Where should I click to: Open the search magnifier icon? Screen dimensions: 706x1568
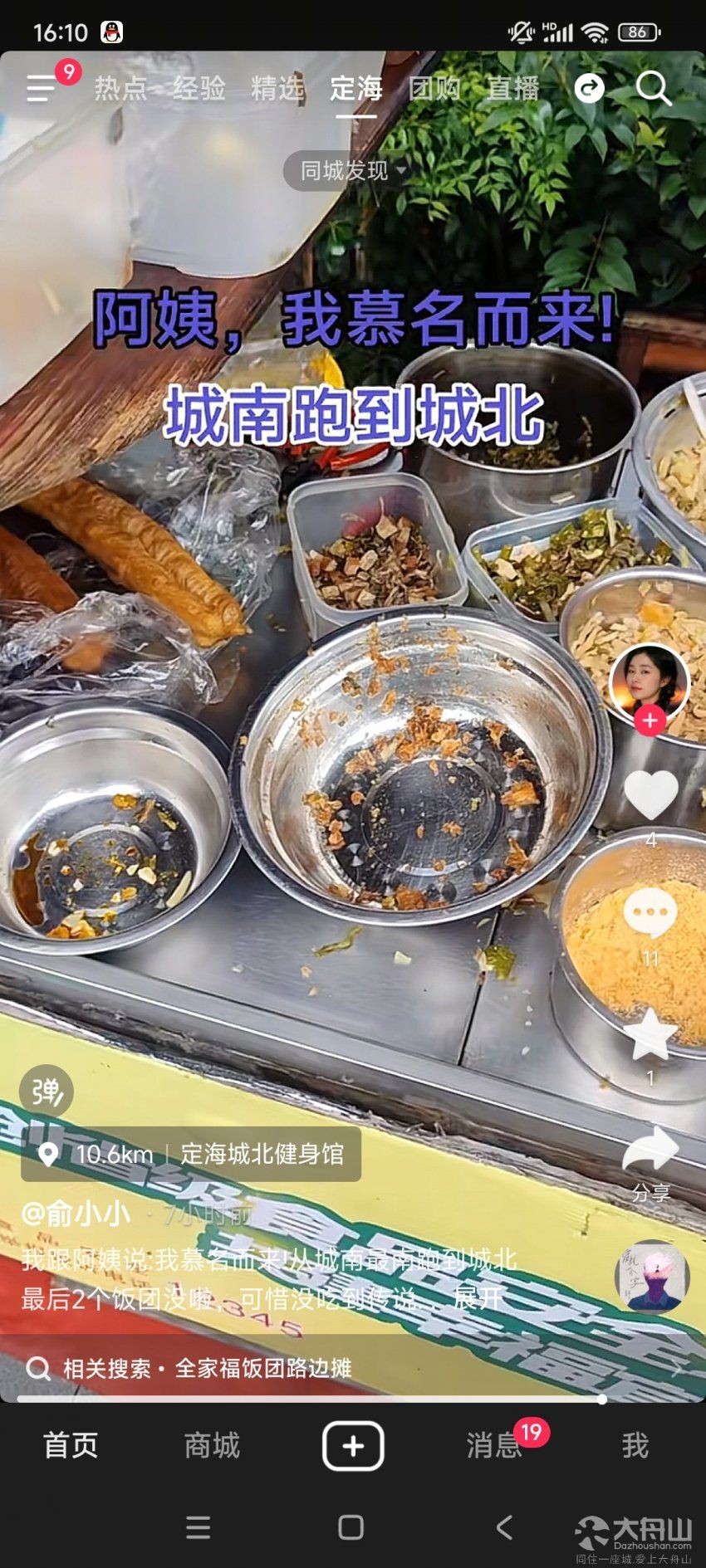(653, 88)
